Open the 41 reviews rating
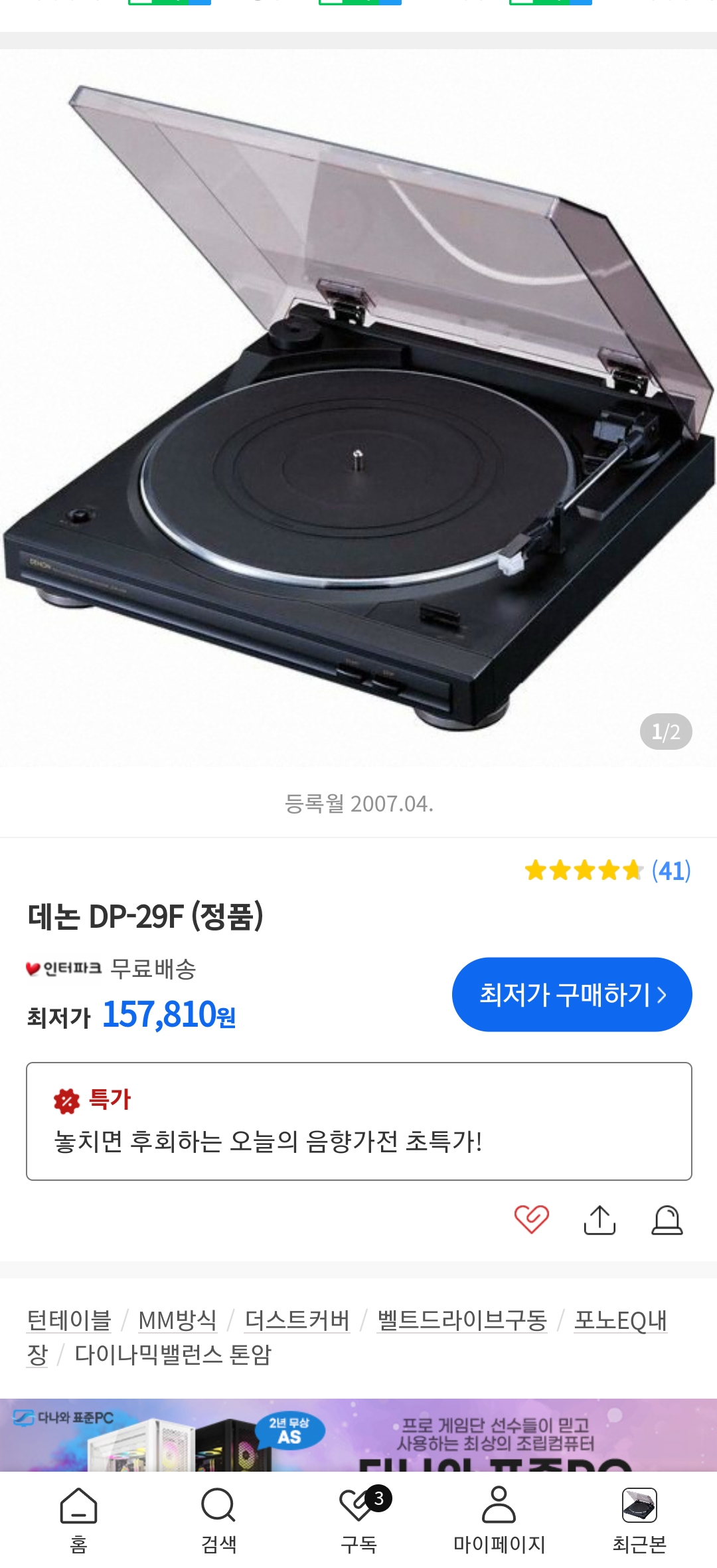 tap(607, 870)
